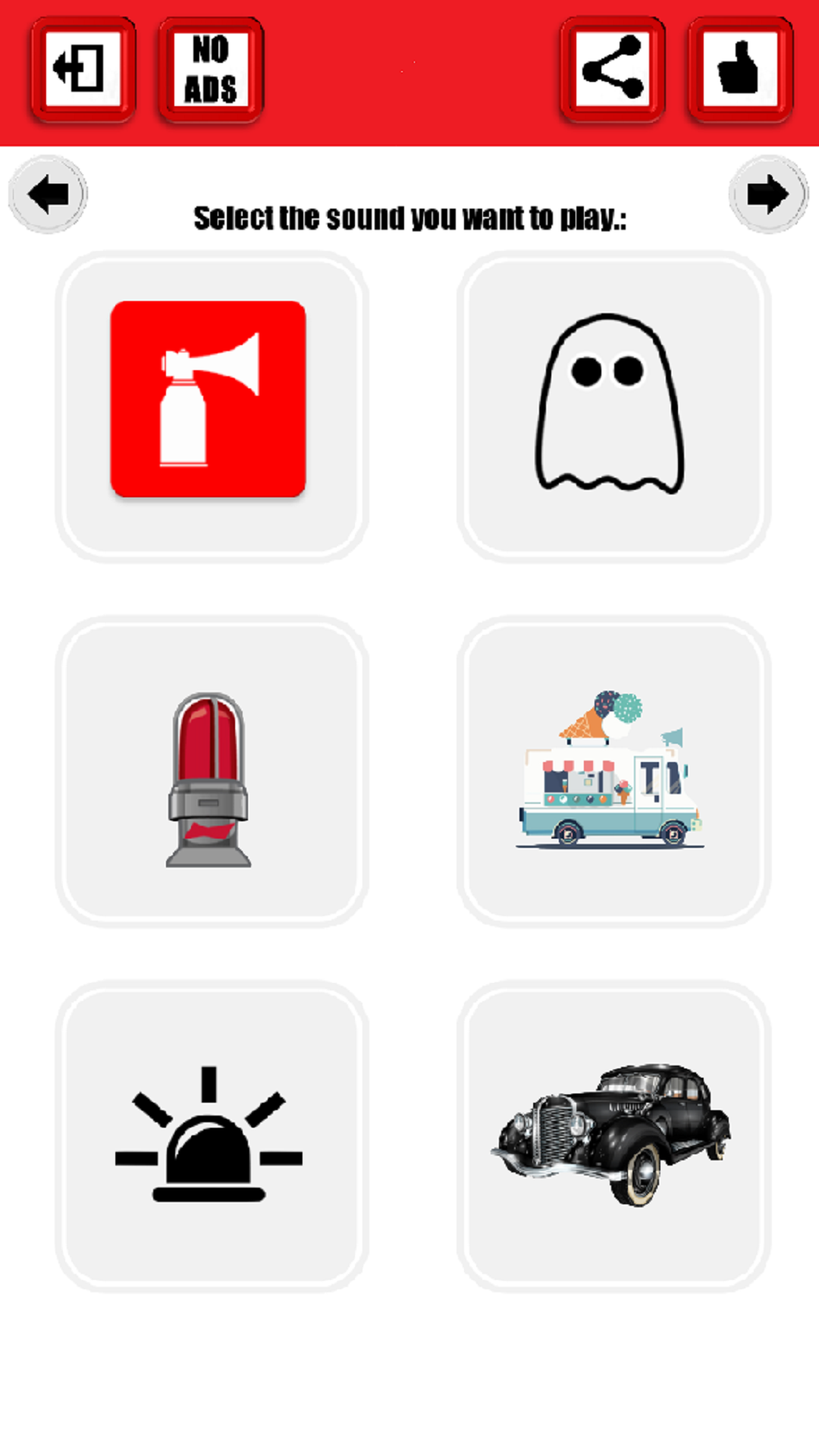Tap the exit icon in the top bar
The image size is (819, 1456).
(x=83, y=69)
